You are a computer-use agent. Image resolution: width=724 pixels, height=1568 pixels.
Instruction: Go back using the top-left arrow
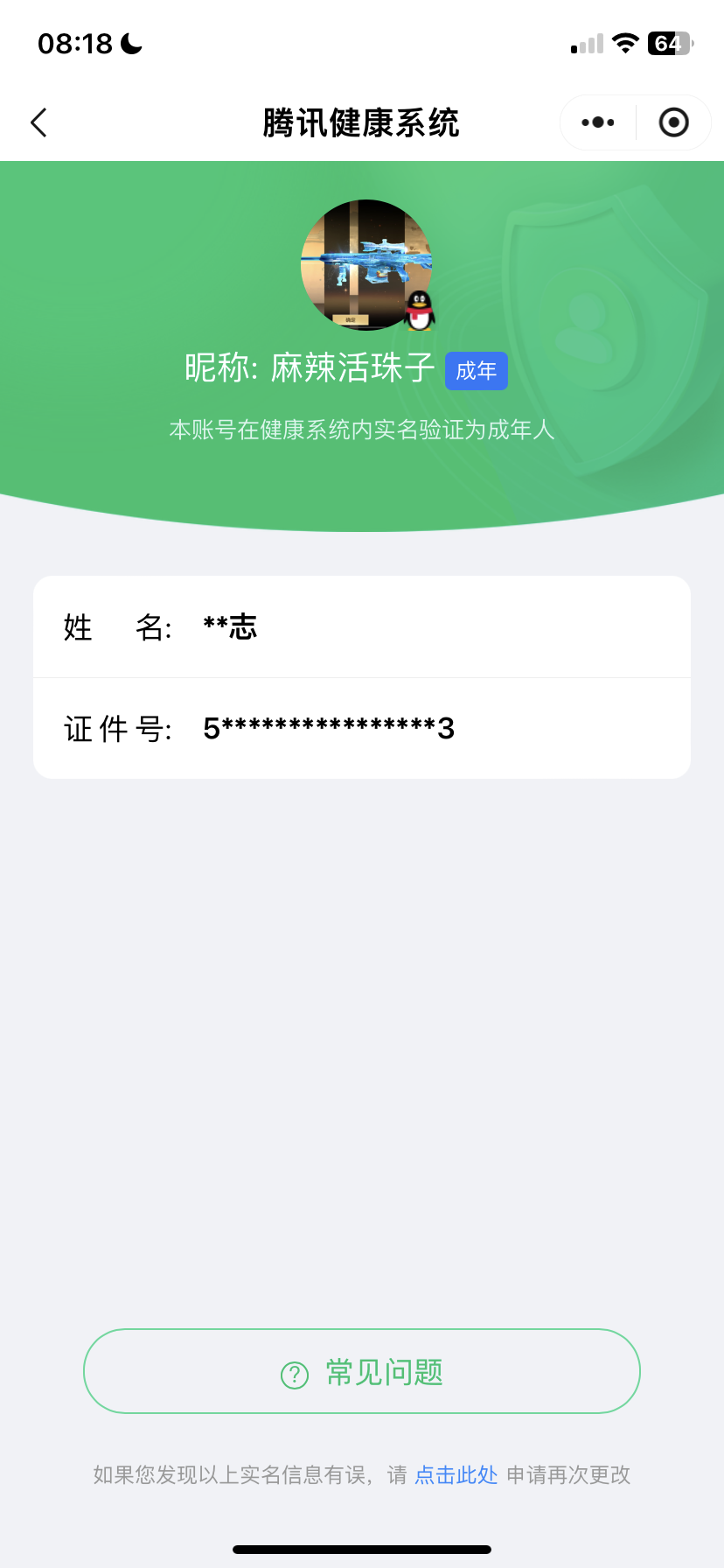pos(38,122)
